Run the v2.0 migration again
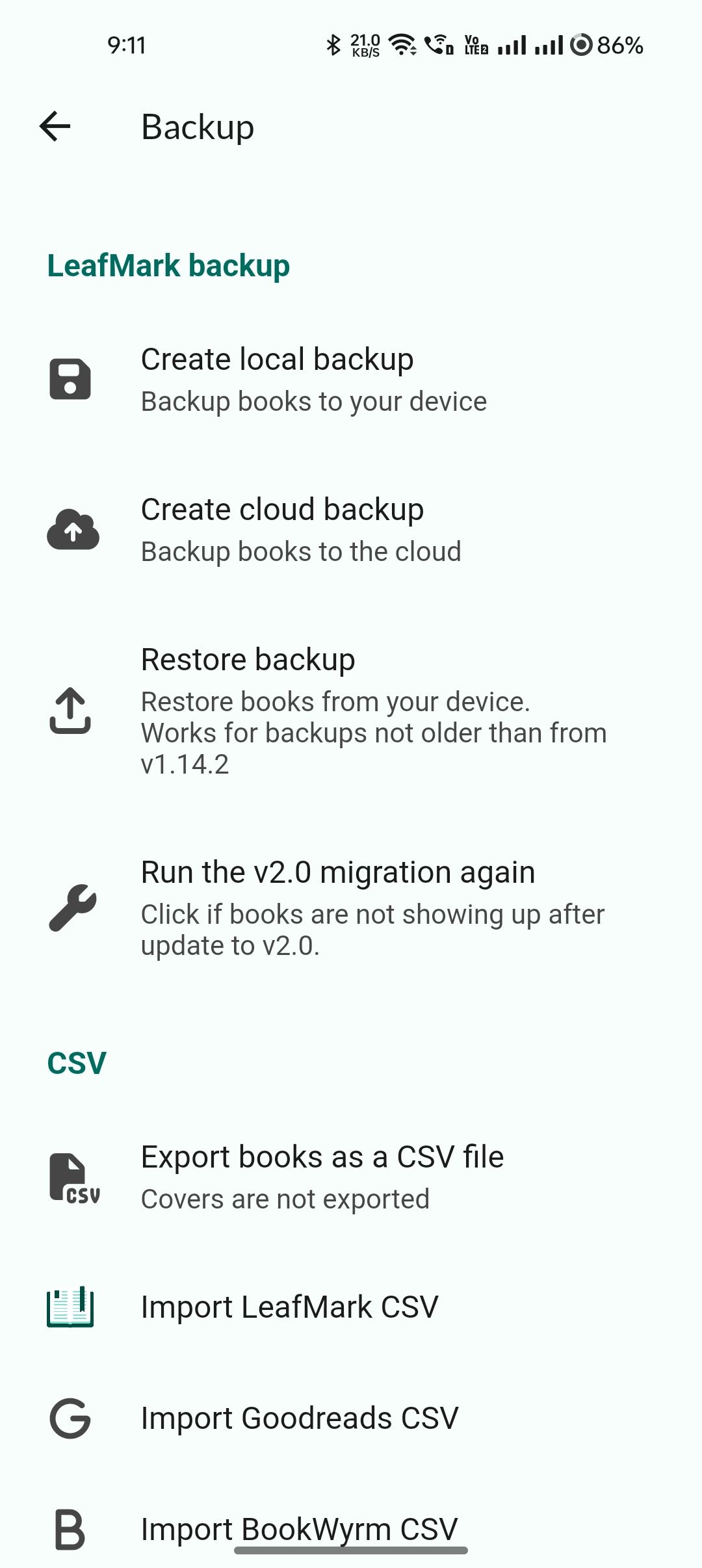 click(338, 908)
